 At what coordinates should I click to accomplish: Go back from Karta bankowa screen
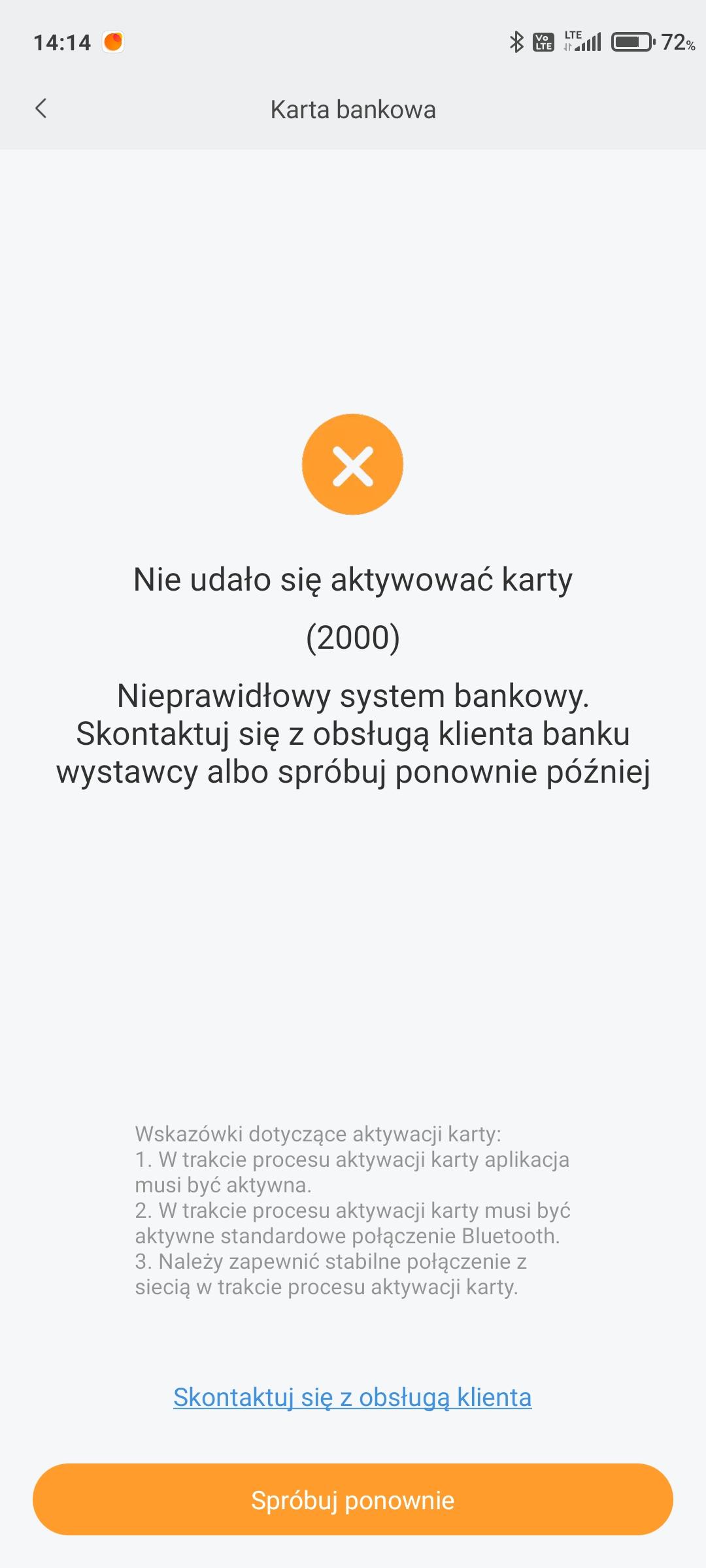41,108
